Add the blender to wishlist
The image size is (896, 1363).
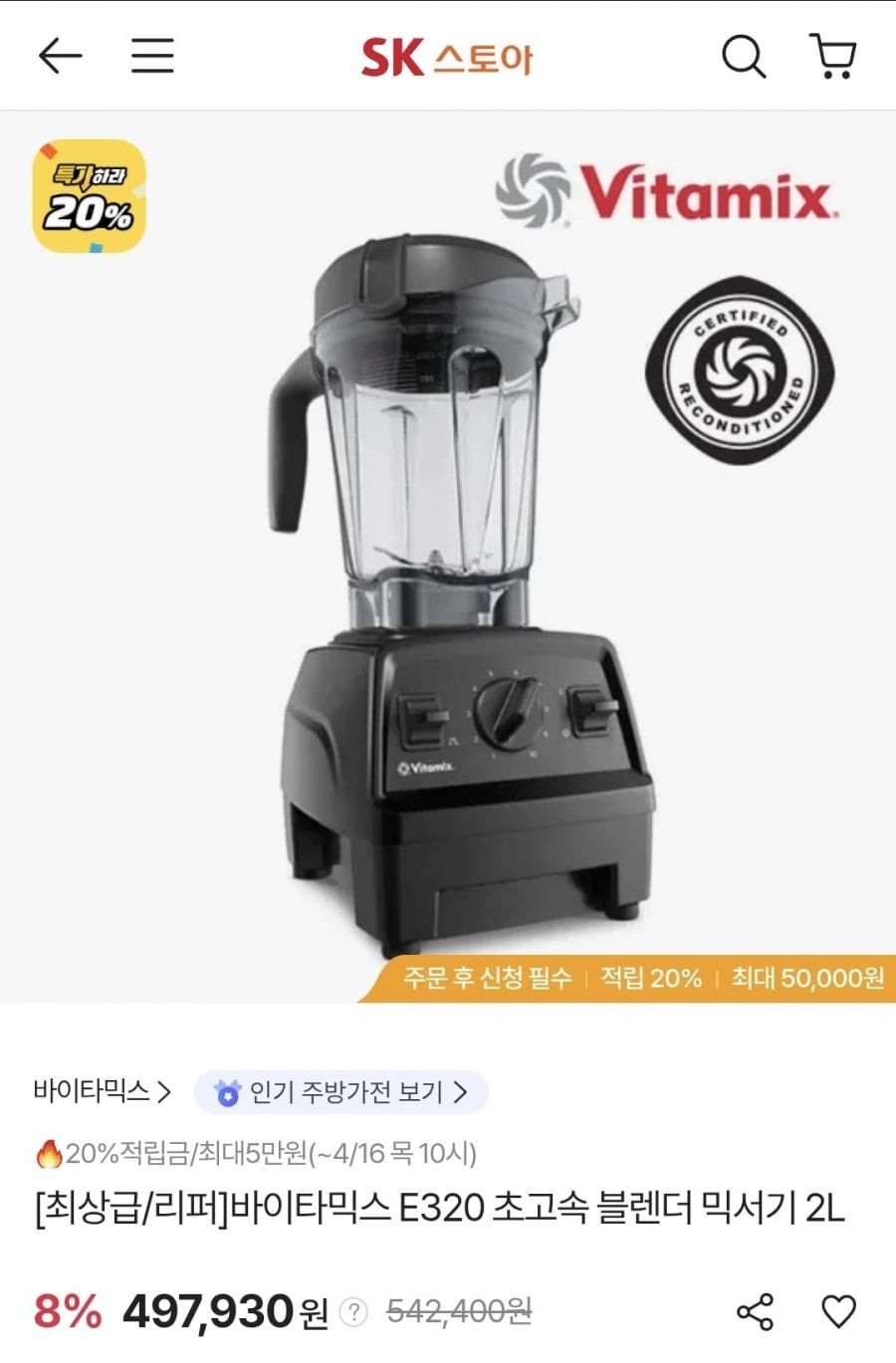pos(838,1312)
